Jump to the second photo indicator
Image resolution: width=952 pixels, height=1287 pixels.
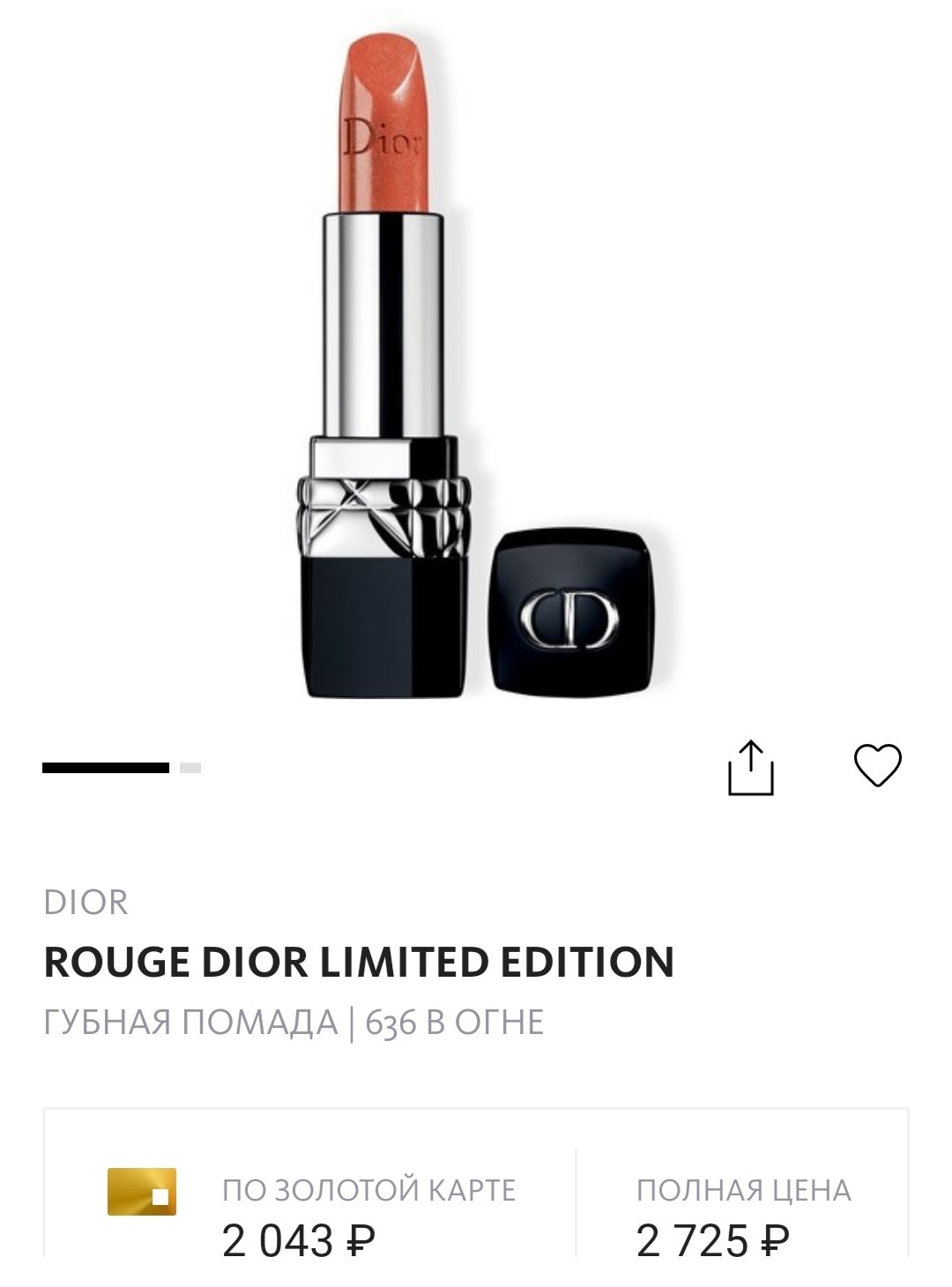coord(190,768)
